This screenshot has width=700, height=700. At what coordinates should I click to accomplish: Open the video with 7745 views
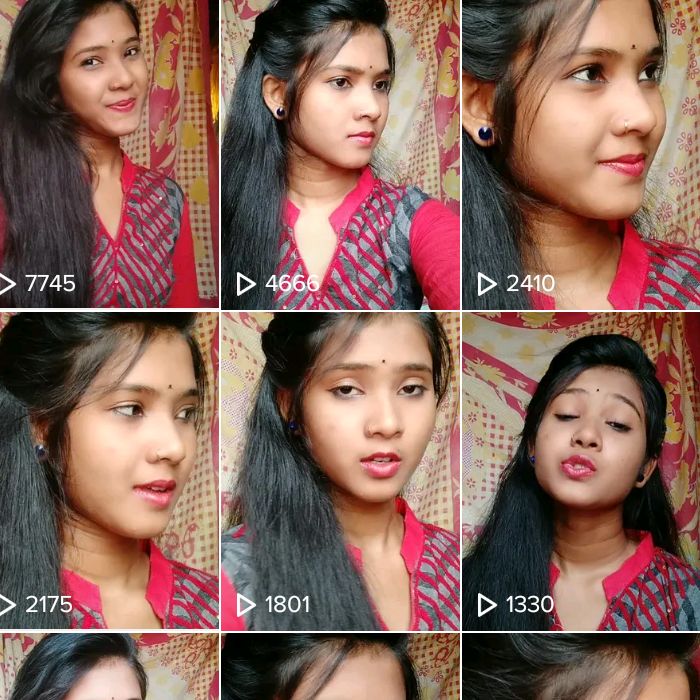[108, 153]
